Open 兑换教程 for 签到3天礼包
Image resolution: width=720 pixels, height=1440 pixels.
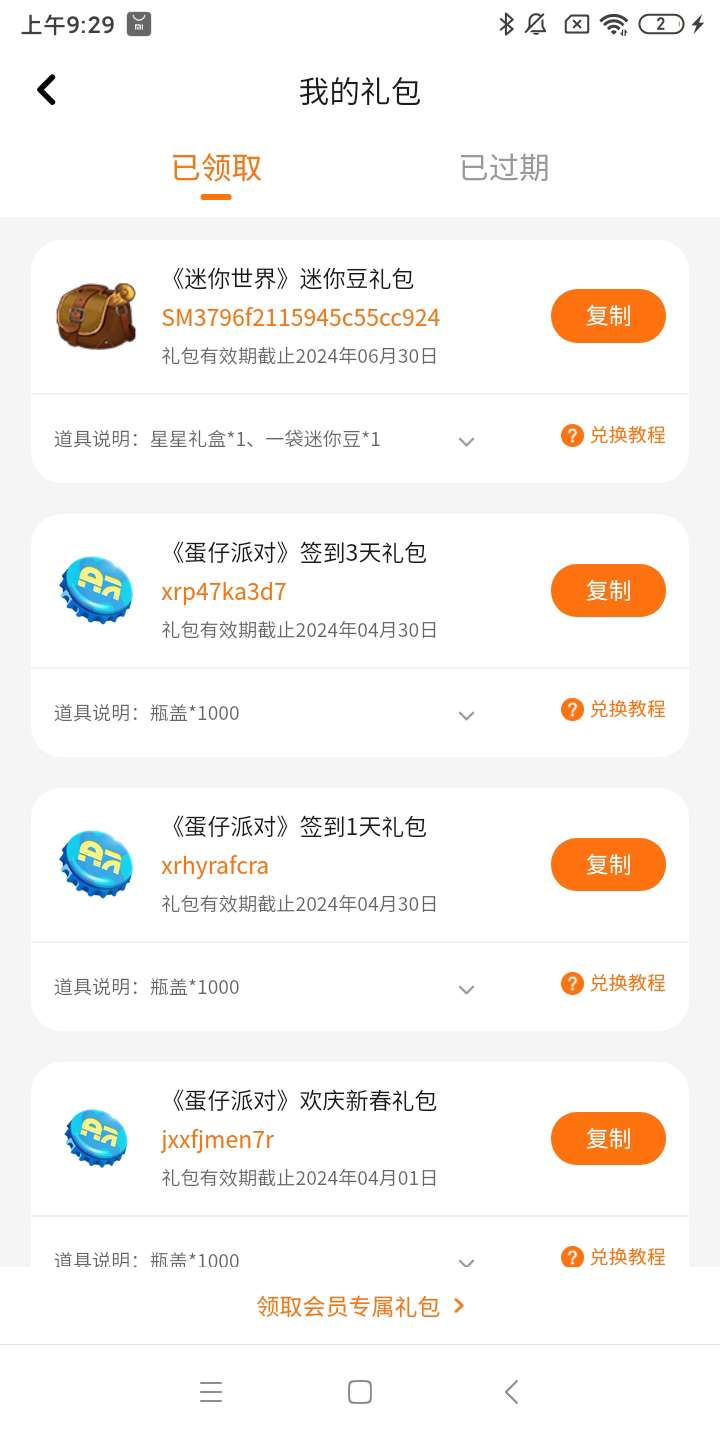[x=613, y=709]
